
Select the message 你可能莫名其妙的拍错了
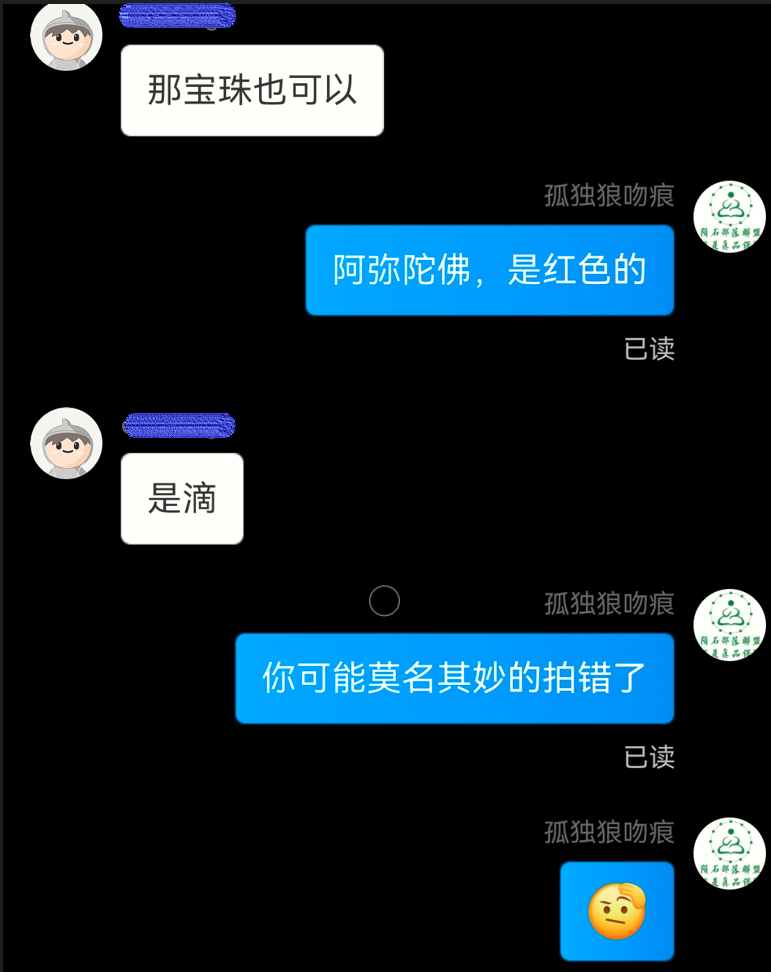point(454,678)
